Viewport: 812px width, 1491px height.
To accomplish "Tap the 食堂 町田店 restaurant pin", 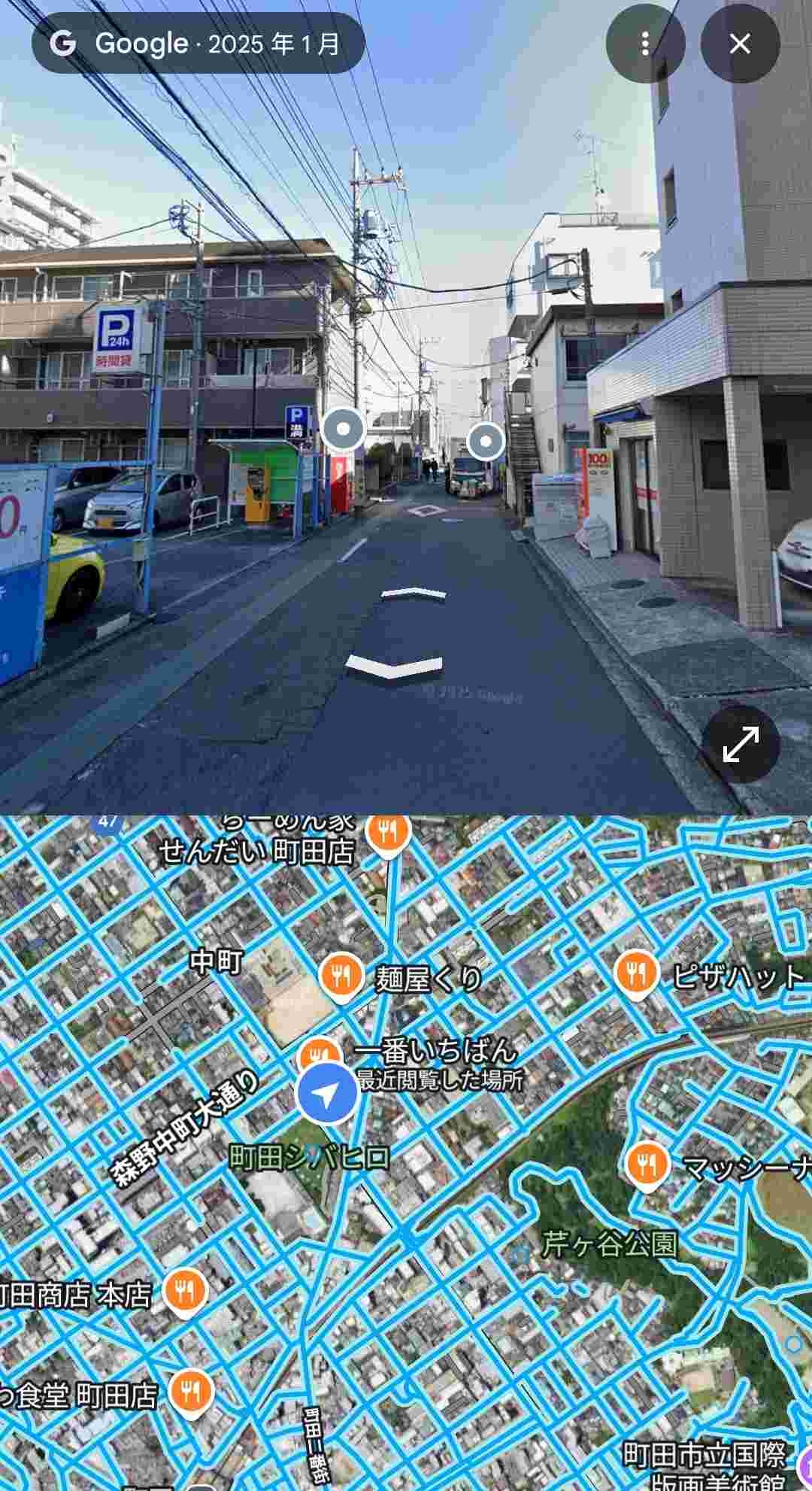I will pyautogui.click(x=192, y=1392).
